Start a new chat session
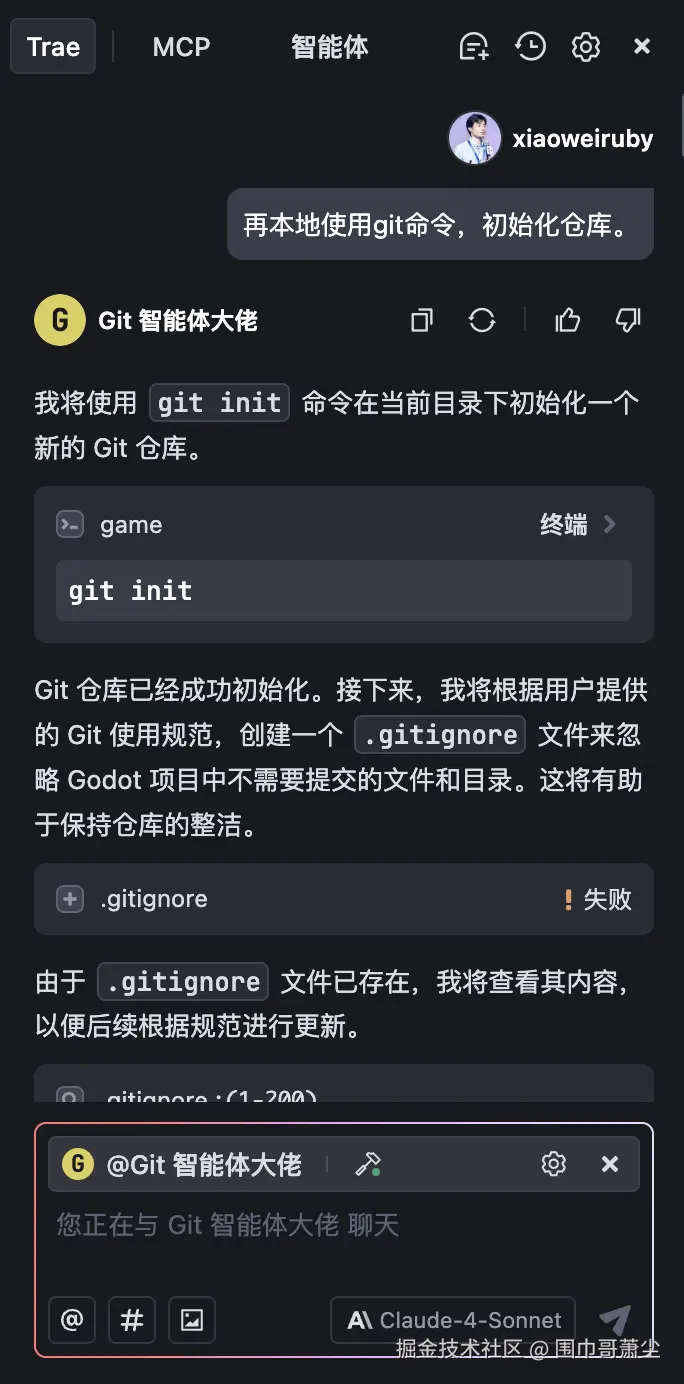 click(474, 46)
